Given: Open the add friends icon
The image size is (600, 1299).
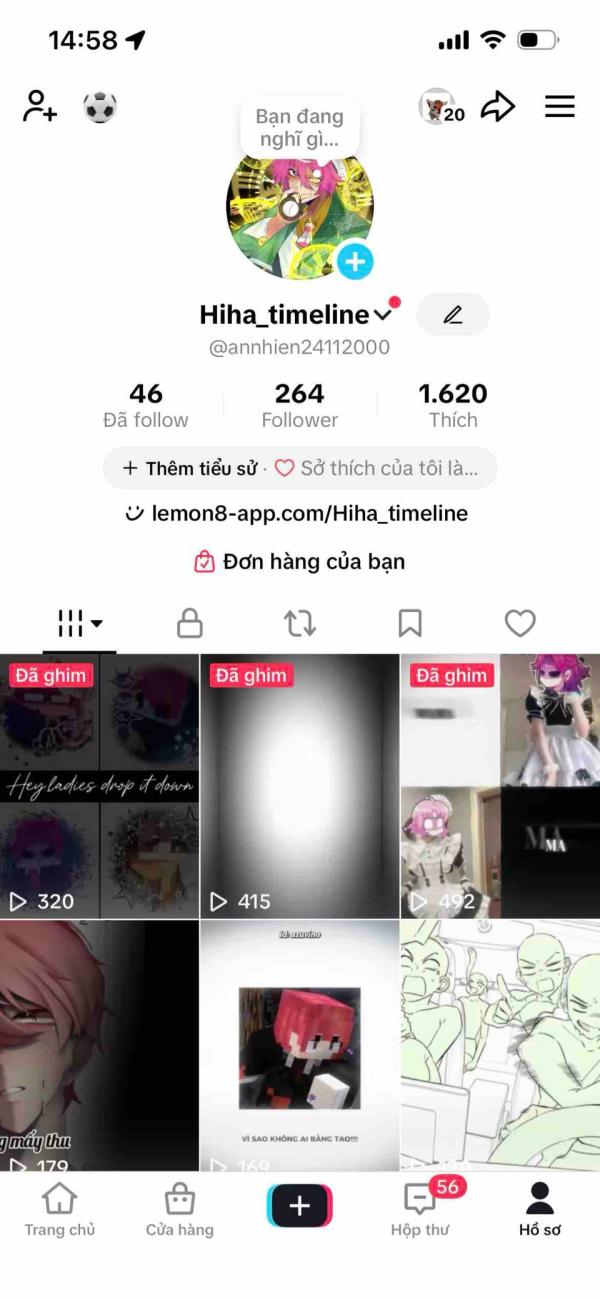Looking at the screenshot, I should [x=40, y=106].
